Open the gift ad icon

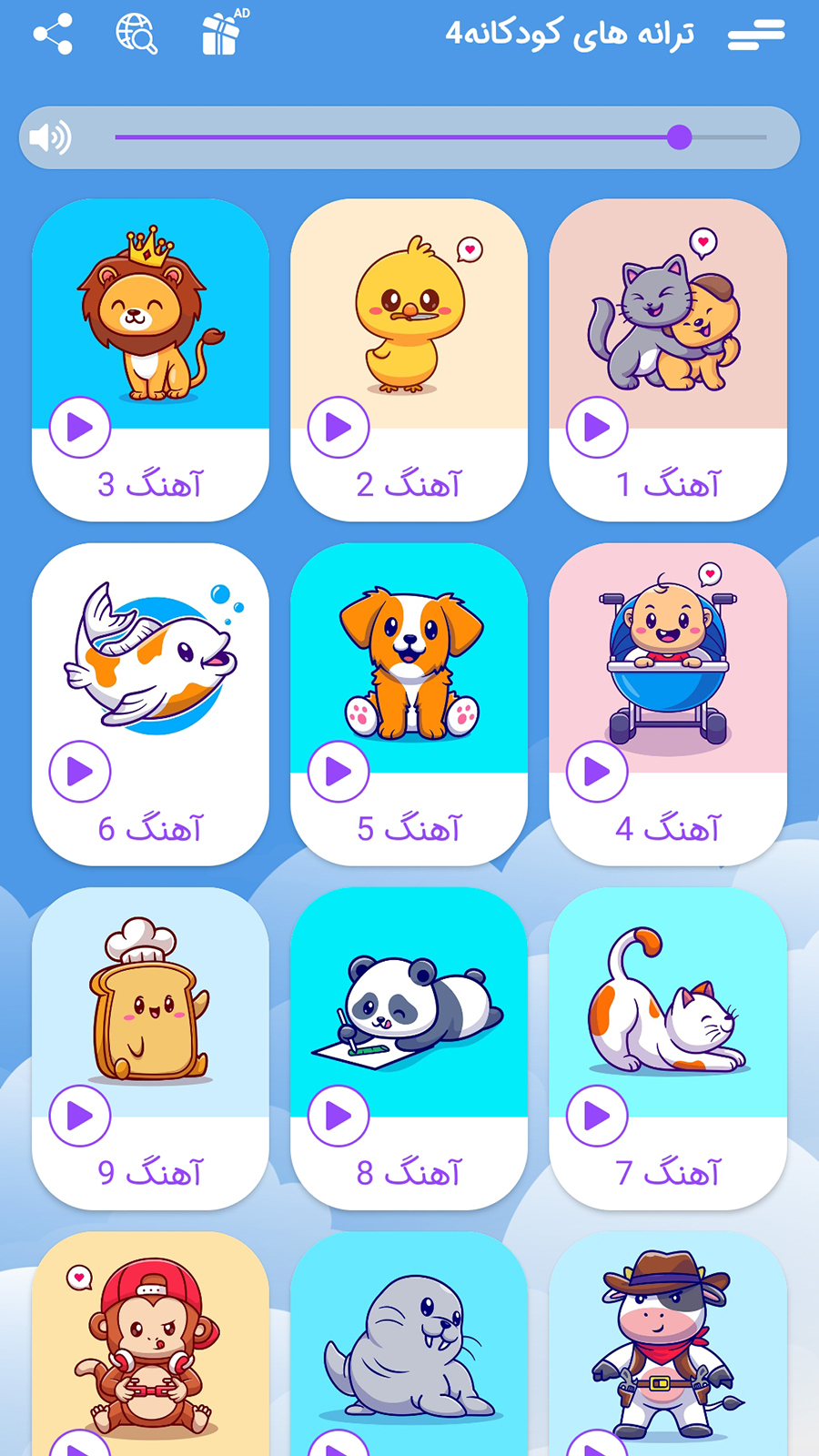[221, 35]
